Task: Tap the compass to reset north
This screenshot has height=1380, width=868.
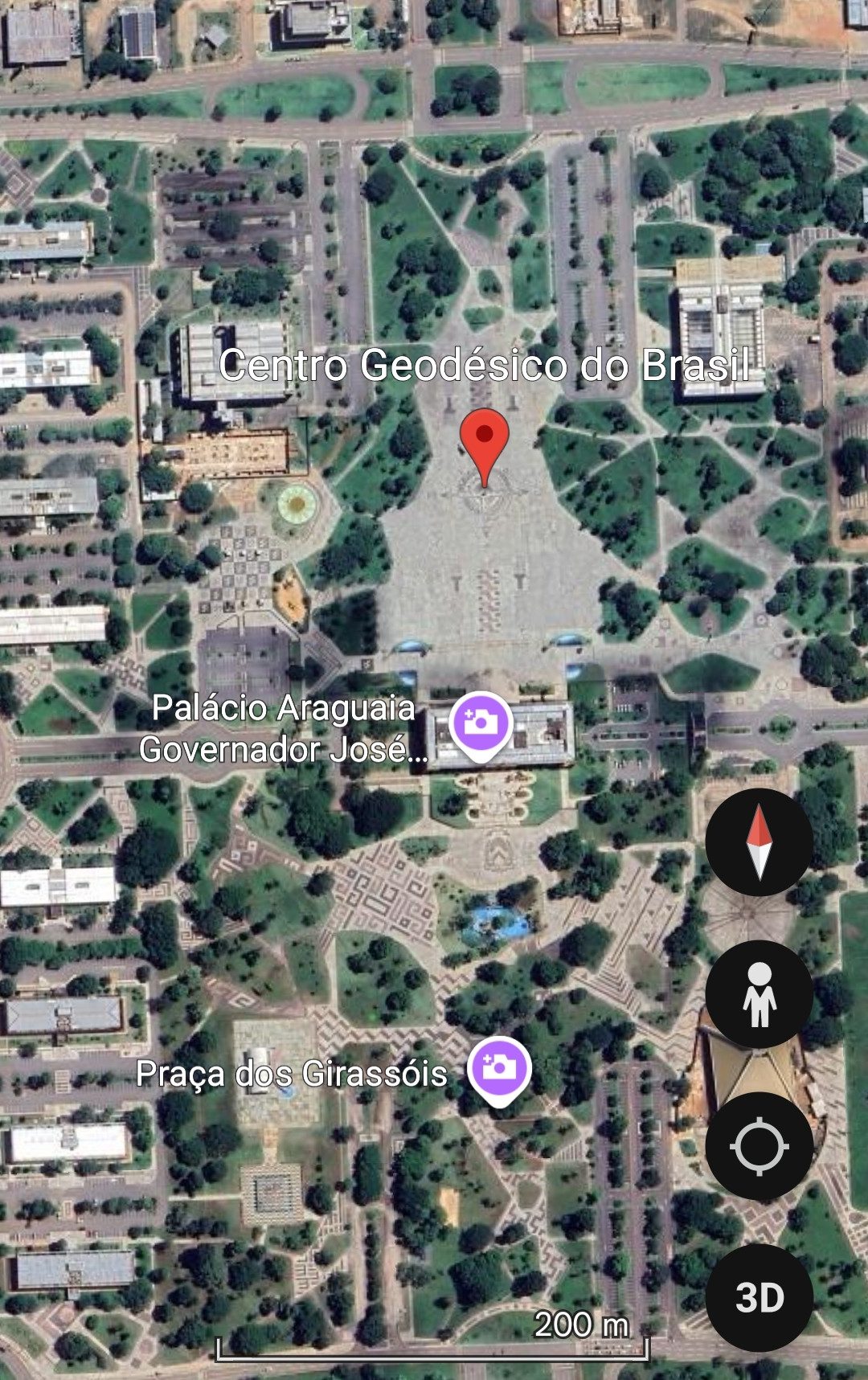Action: 759,842
